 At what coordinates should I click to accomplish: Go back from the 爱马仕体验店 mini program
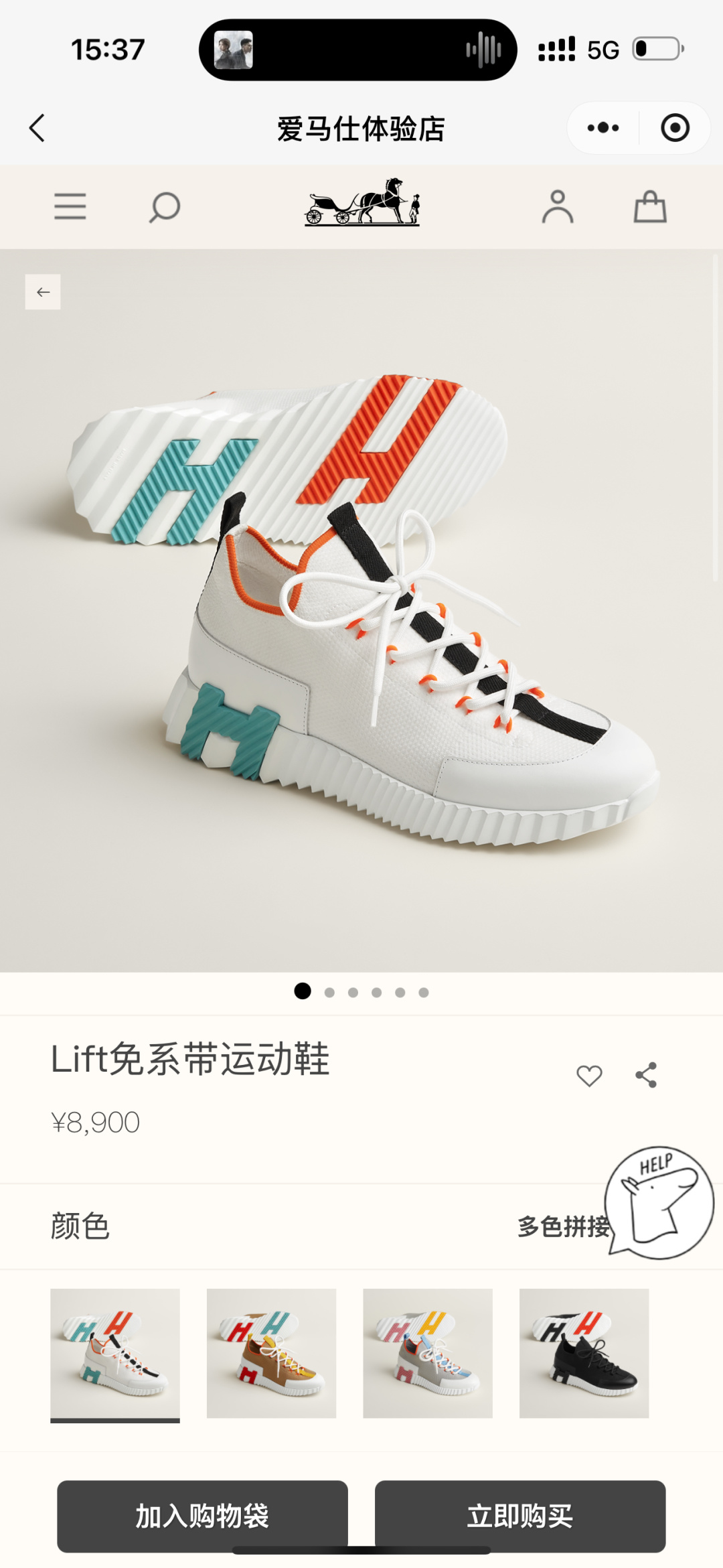[x=37, y=128]
